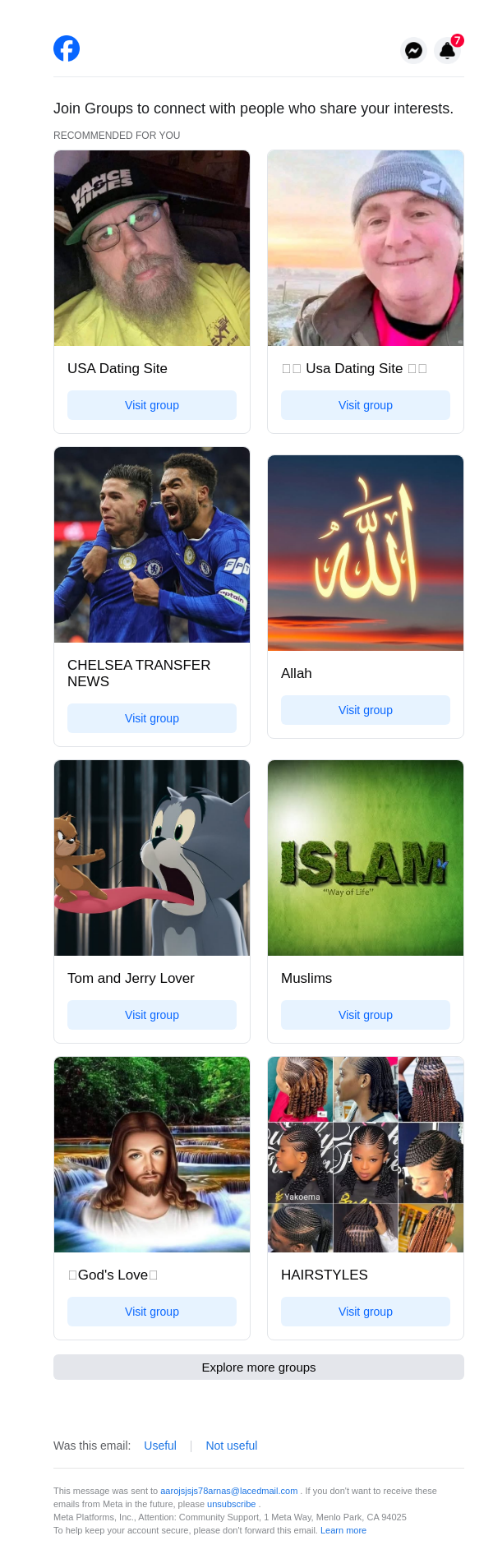Visit the HAIRSTYLES group
Viewport: 493px width, 1568px height.
click(x=366, y=1312)
